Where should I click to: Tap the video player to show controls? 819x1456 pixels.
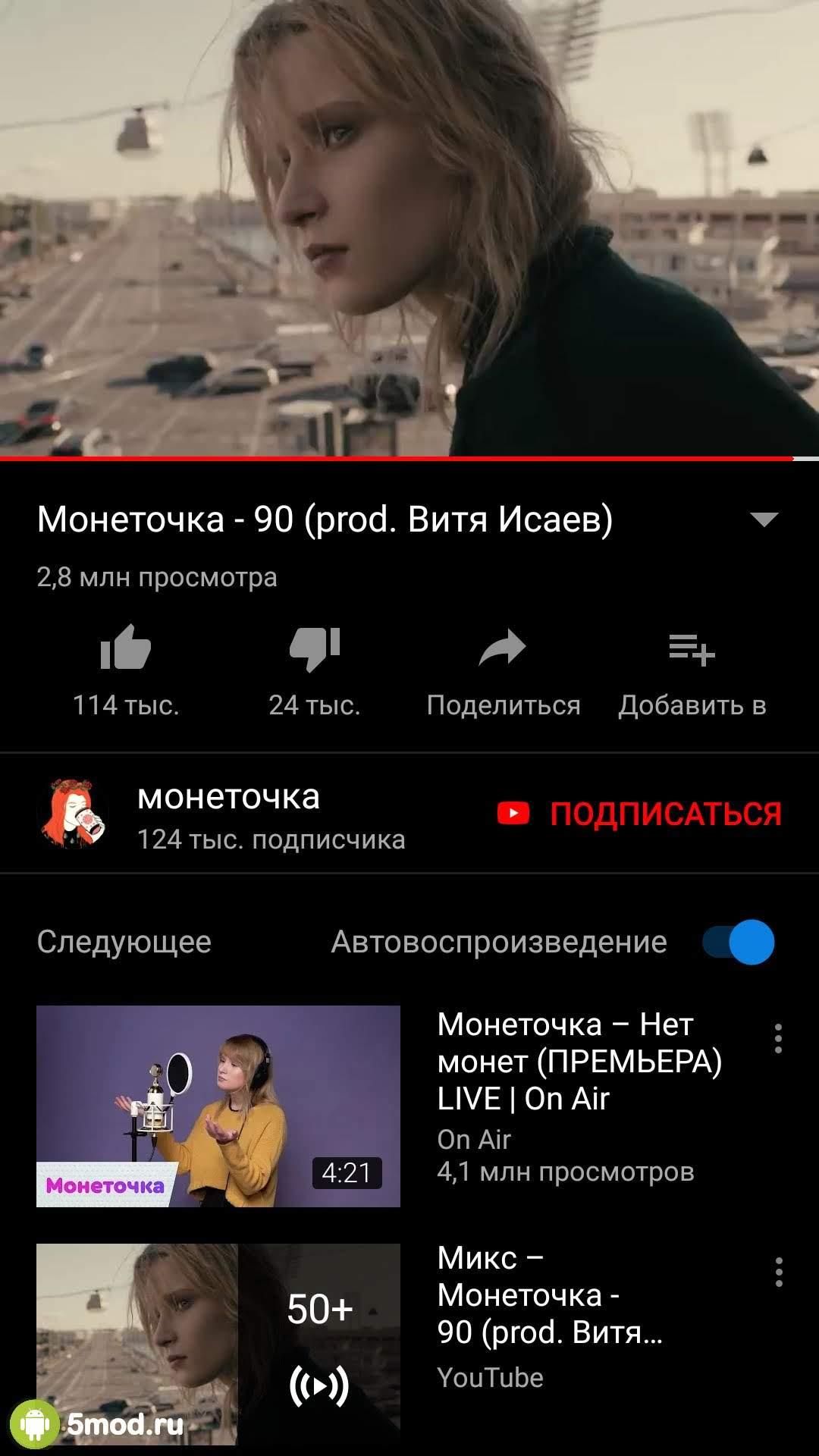click(x=409, y=227)
